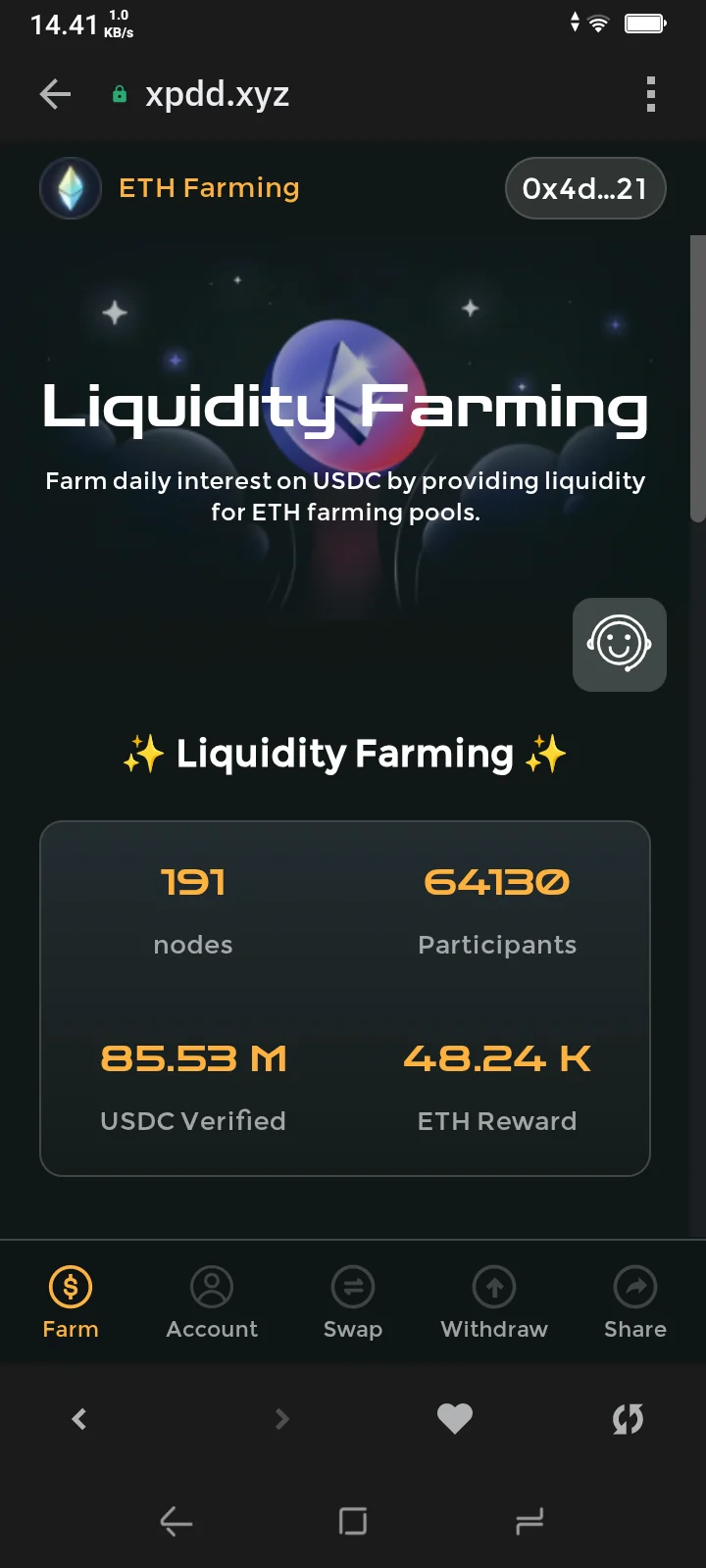The height and width of the screenshot is (1568, 706).
Task: Switch to the Account tab
Action: coord(212,1302)
